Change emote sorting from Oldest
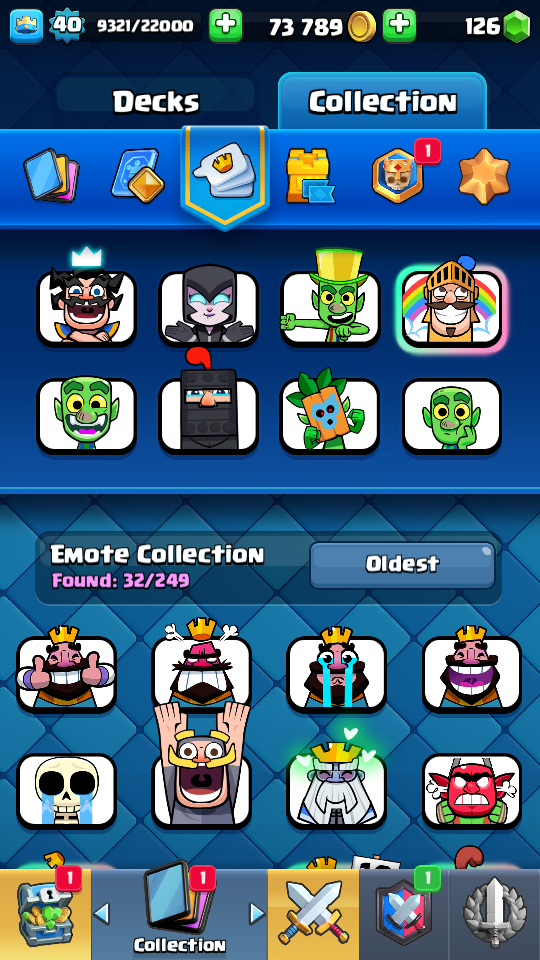The width and height of the screenshot is (540, 960). point(402,564)
